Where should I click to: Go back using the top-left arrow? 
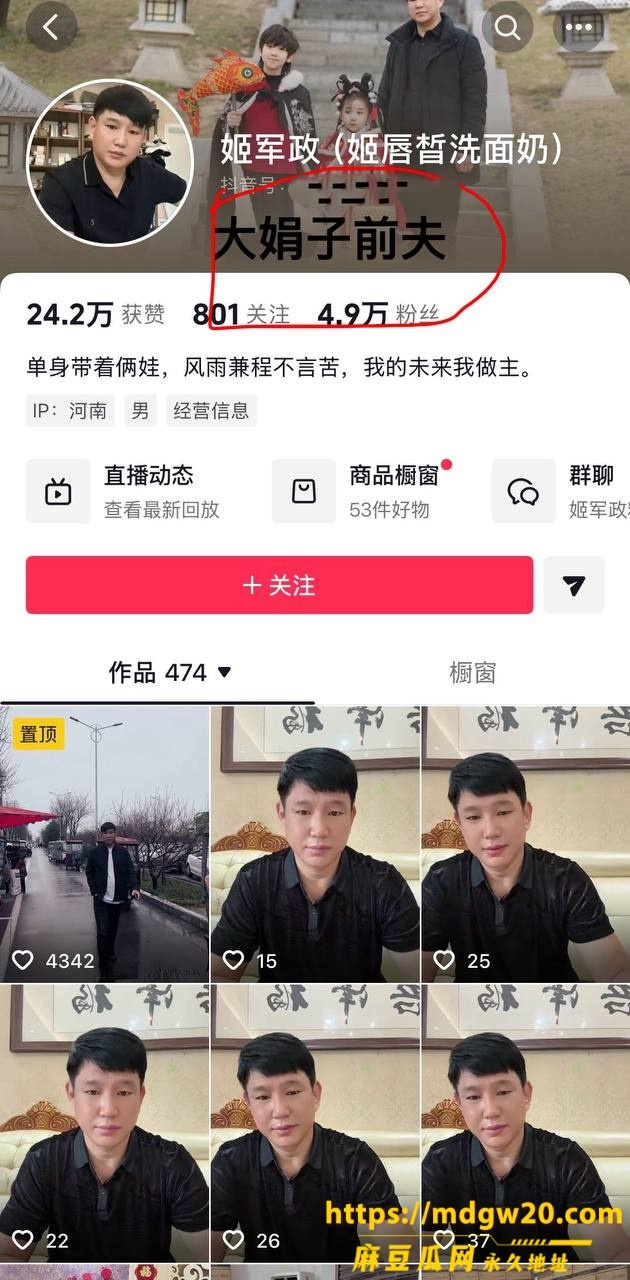51,27
